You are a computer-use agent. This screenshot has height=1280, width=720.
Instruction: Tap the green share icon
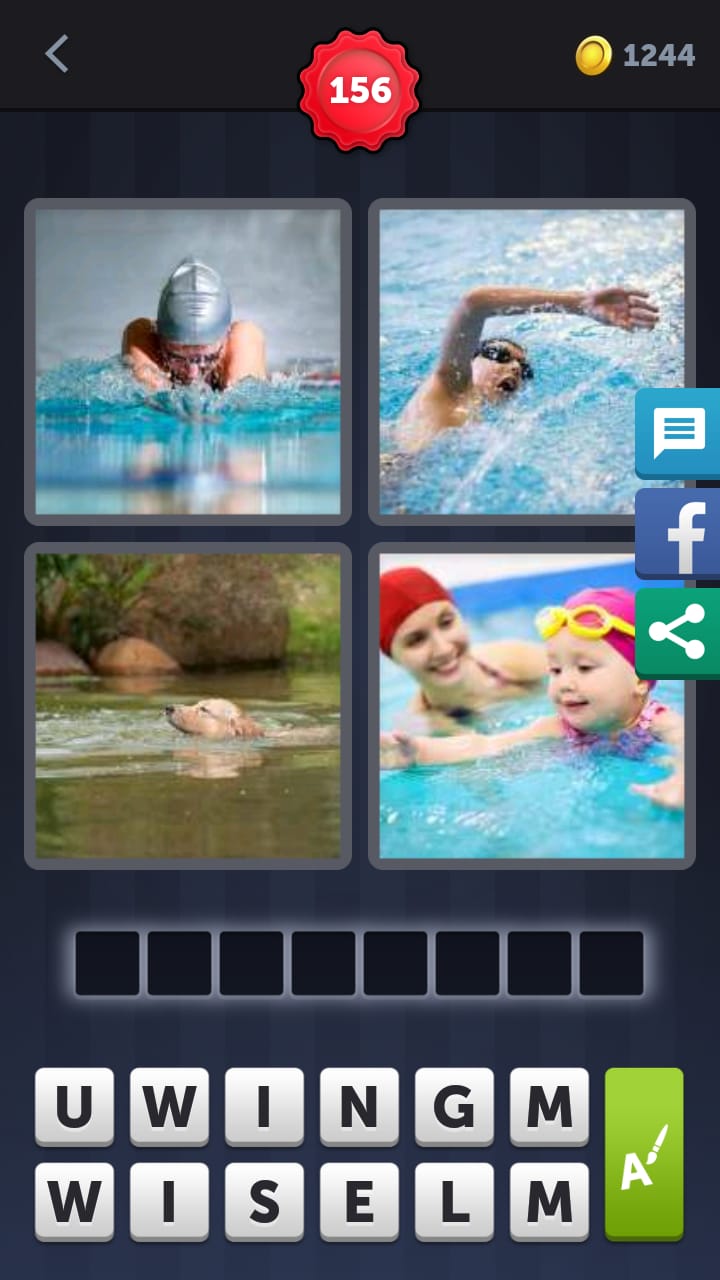[679, 632]
